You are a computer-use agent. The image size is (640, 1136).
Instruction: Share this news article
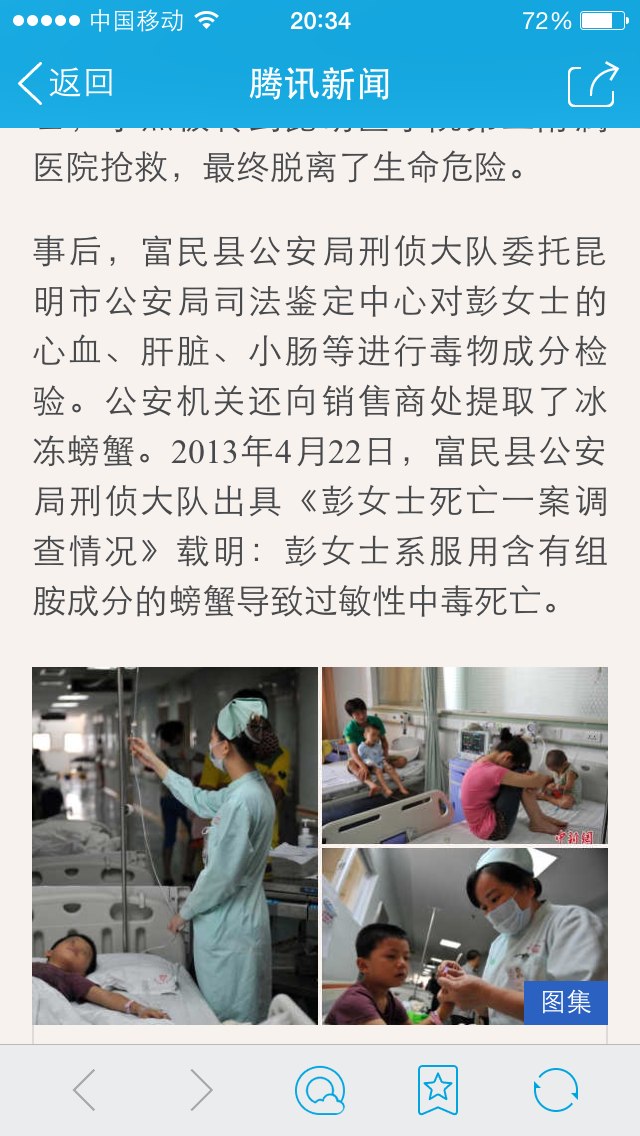pyautogui.click(x=592, y=84)
